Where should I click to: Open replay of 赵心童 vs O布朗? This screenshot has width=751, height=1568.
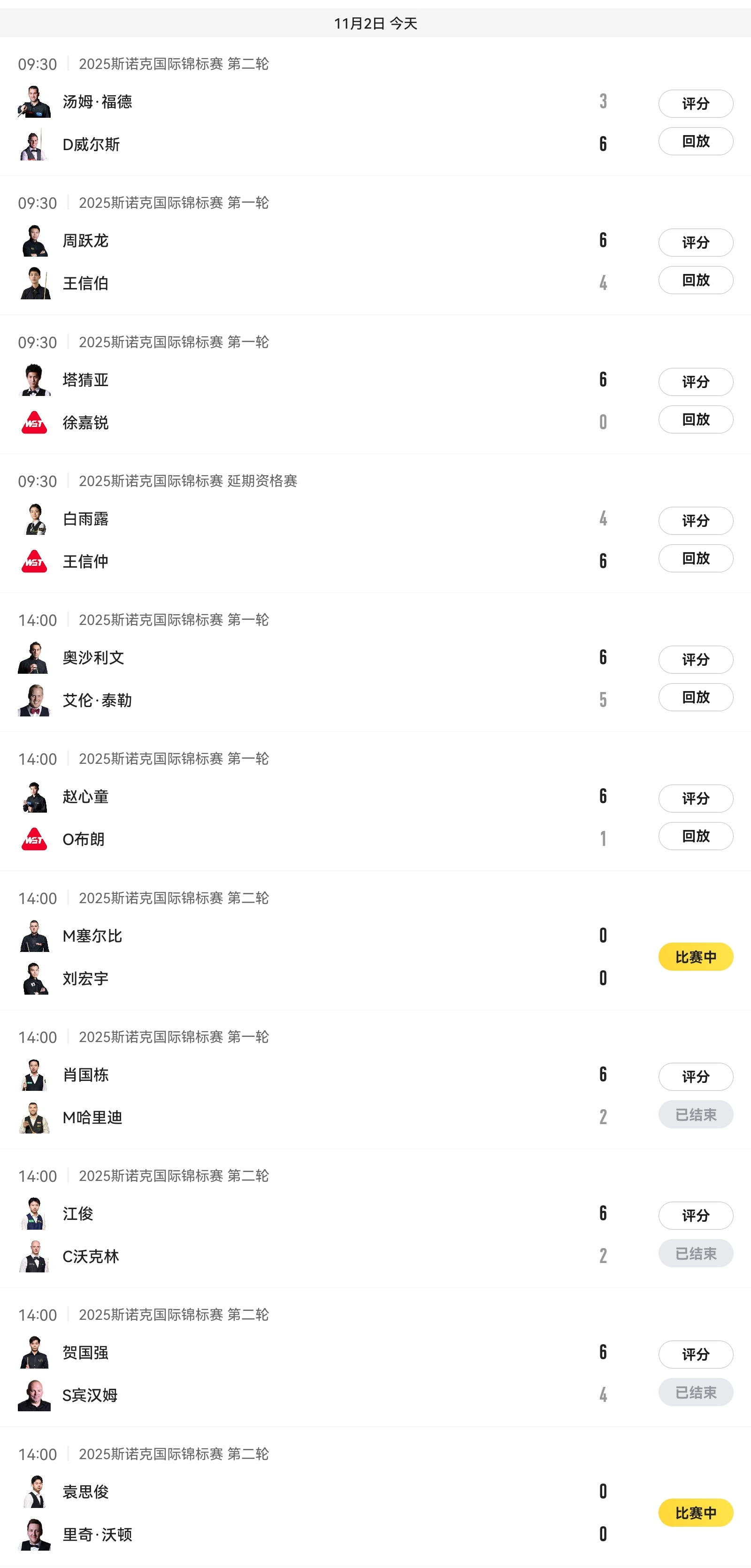click(x=695, y=836)
